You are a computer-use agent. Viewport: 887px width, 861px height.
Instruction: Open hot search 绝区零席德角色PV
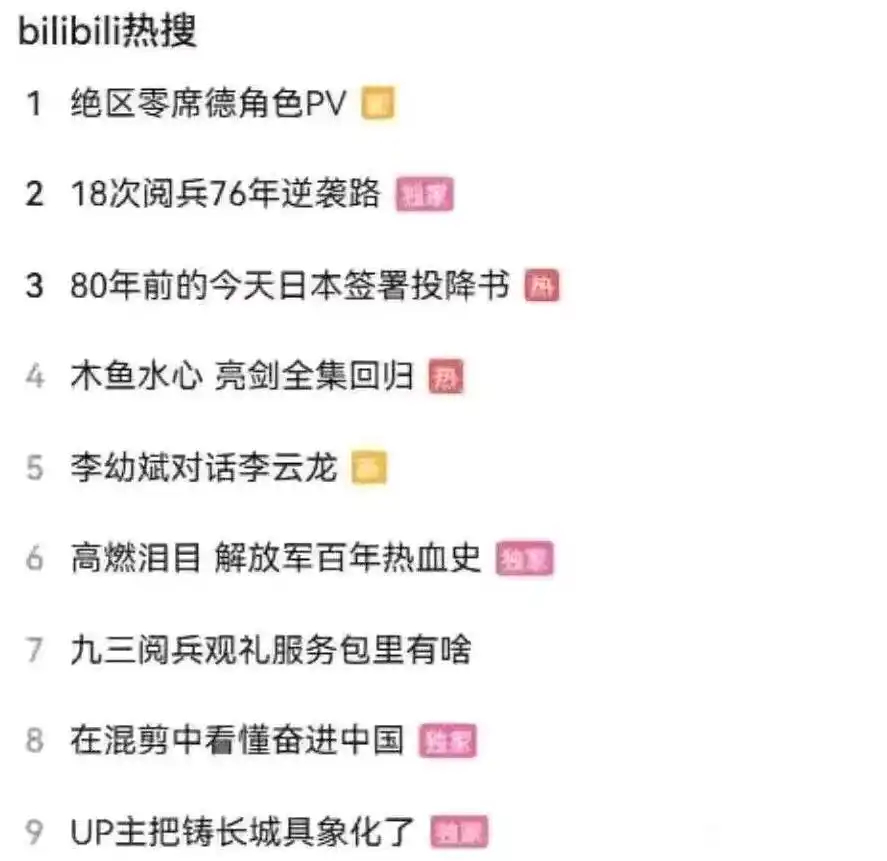pyautogui.click(x=208, y=103)
